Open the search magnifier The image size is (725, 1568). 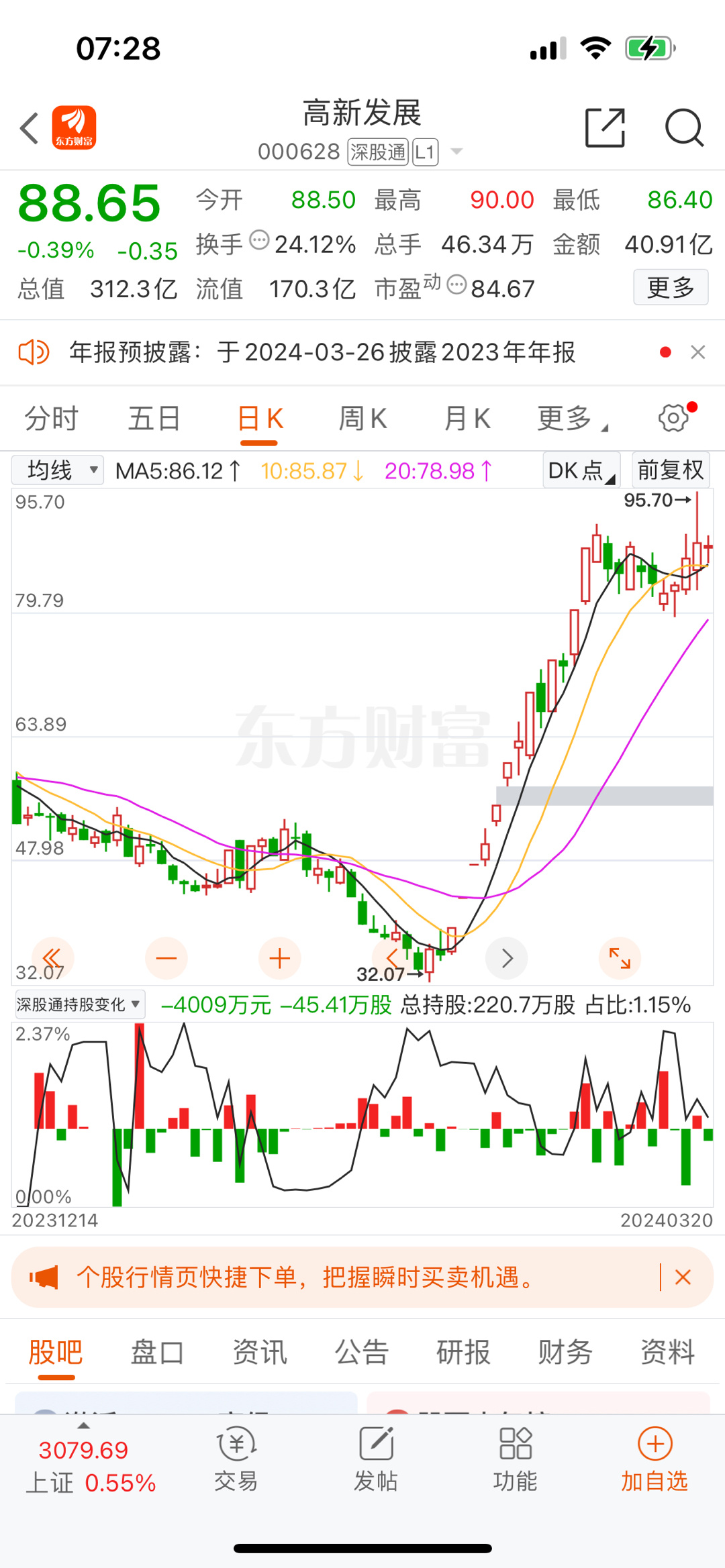click(684, 127)
